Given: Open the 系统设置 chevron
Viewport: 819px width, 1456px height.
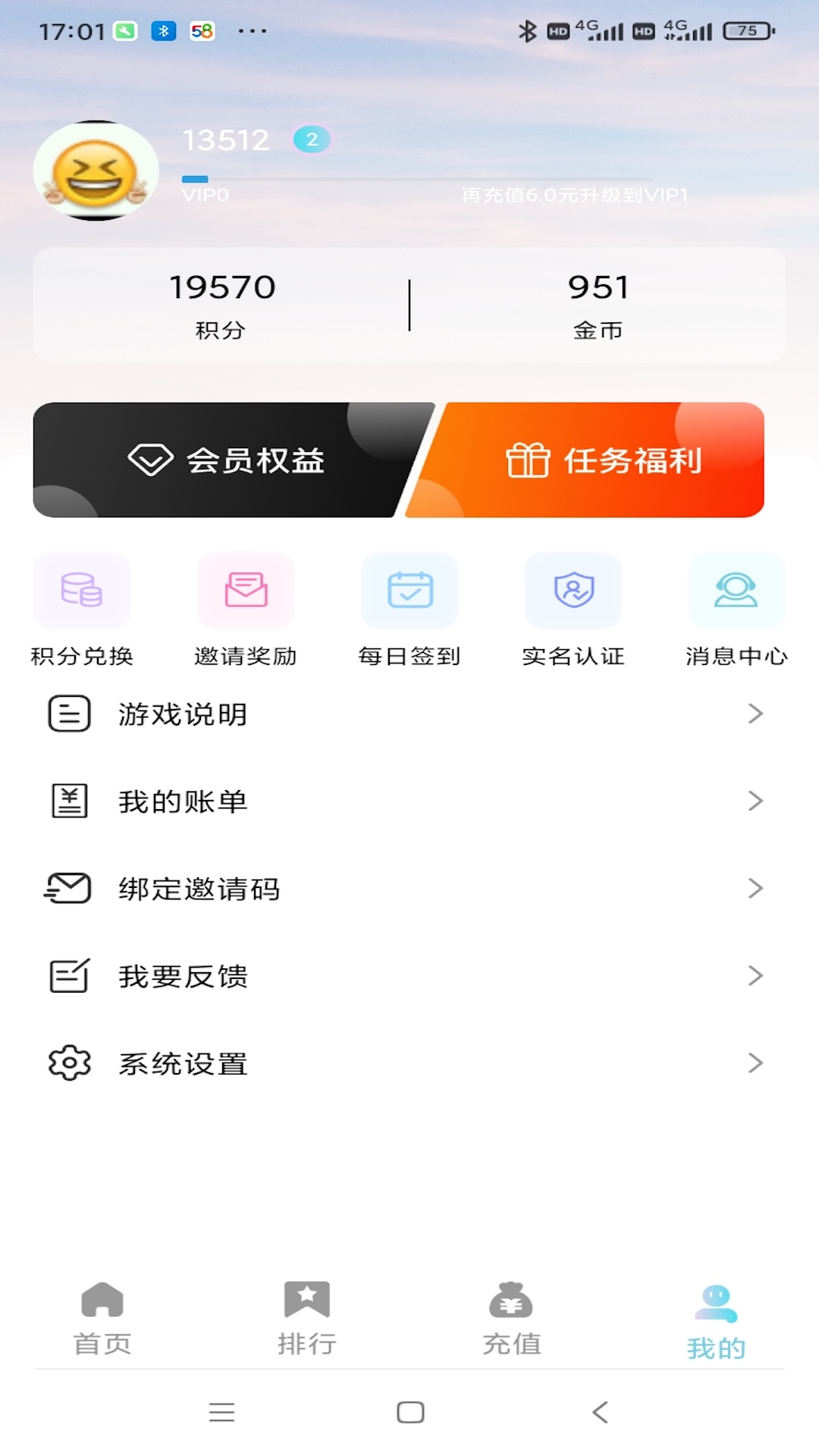Looking at the screenshot, I should point(753,1063).
